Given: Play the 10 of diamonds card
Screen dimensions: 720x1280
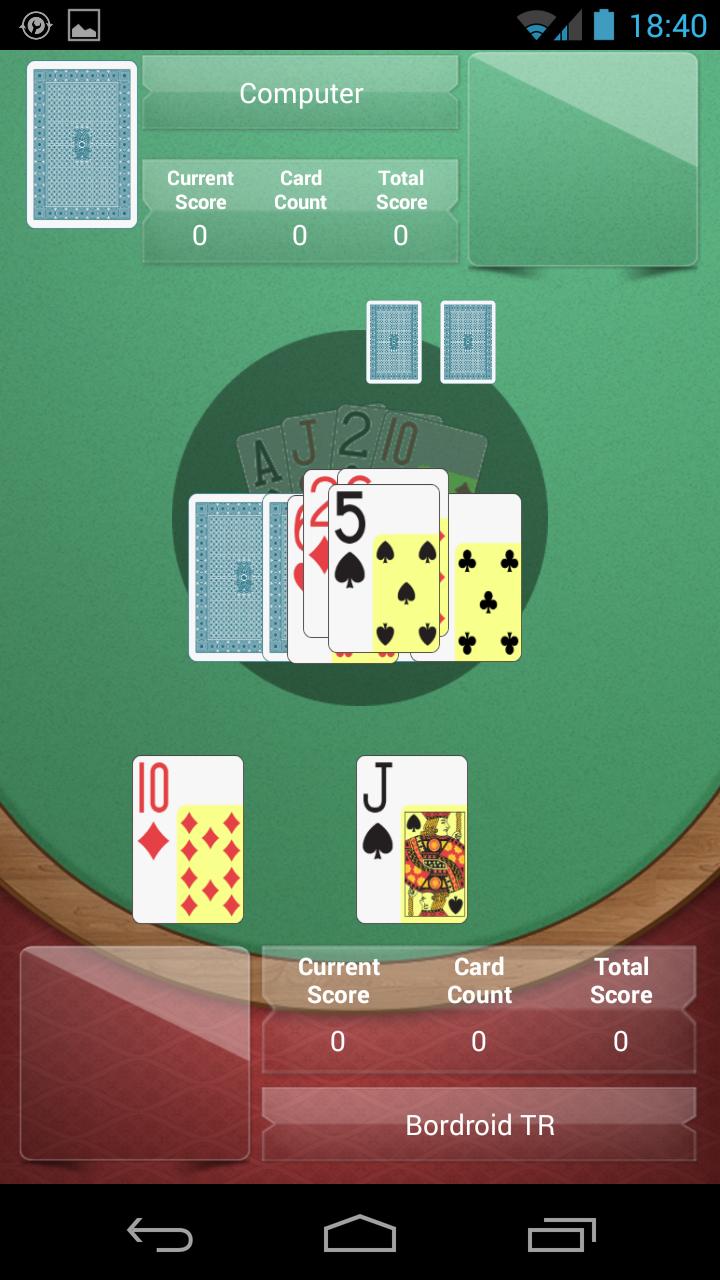Looking at the screenshot, I should pos(188,838).
